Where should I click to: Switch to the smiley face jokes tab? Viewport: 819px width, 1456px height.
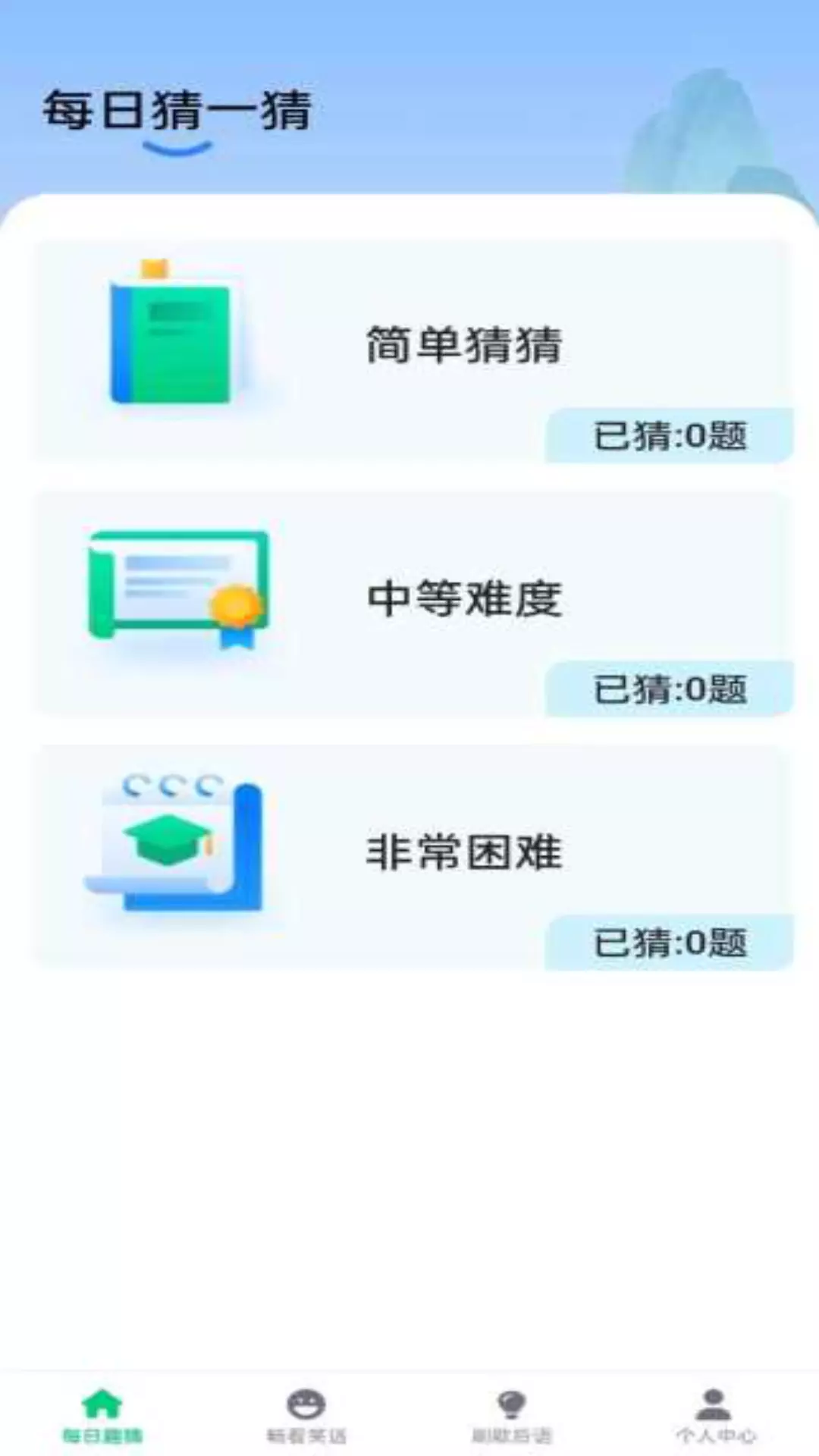click(306, 1415)
